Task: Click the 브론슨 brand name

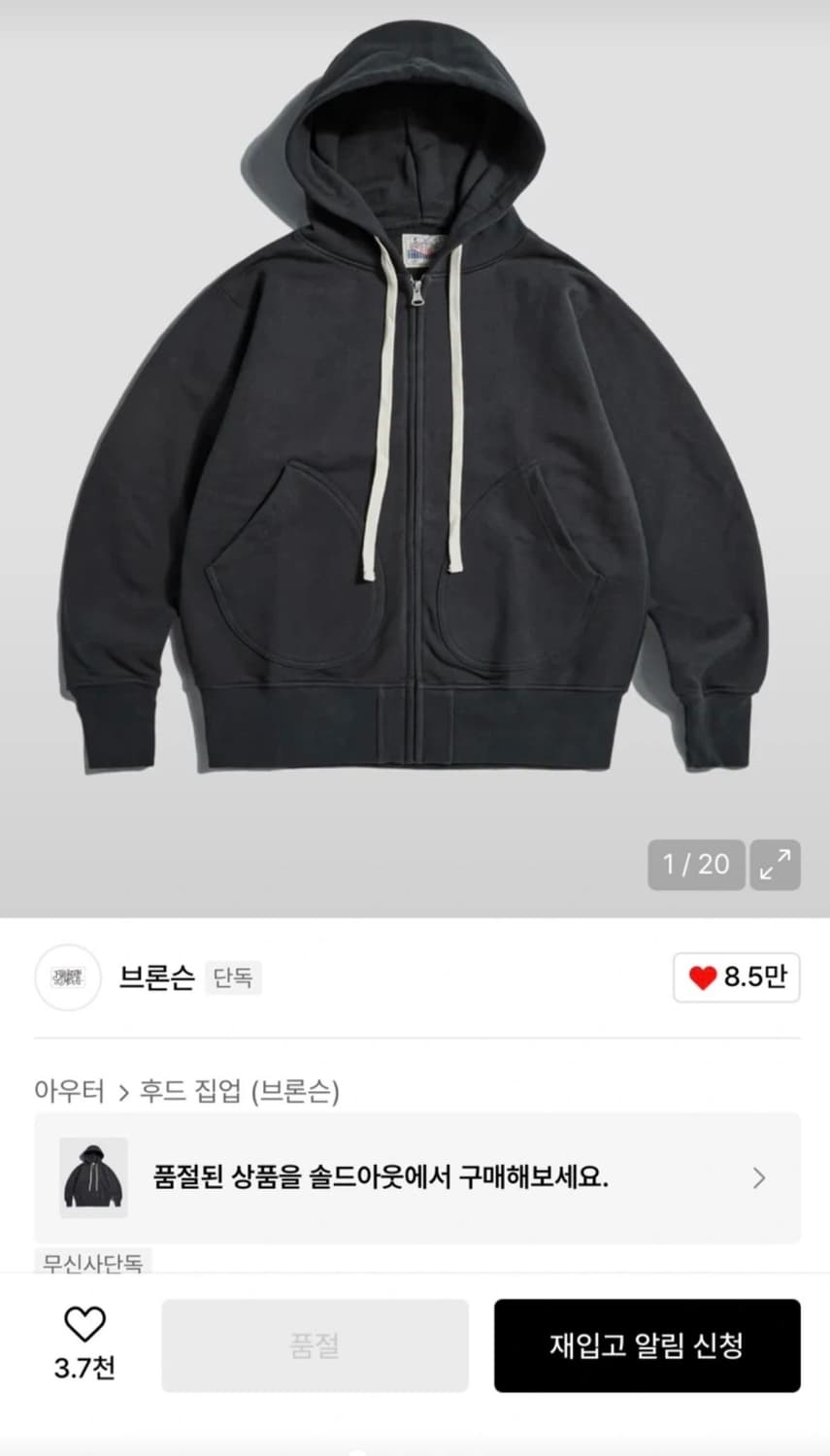Action: coord(155,977)
